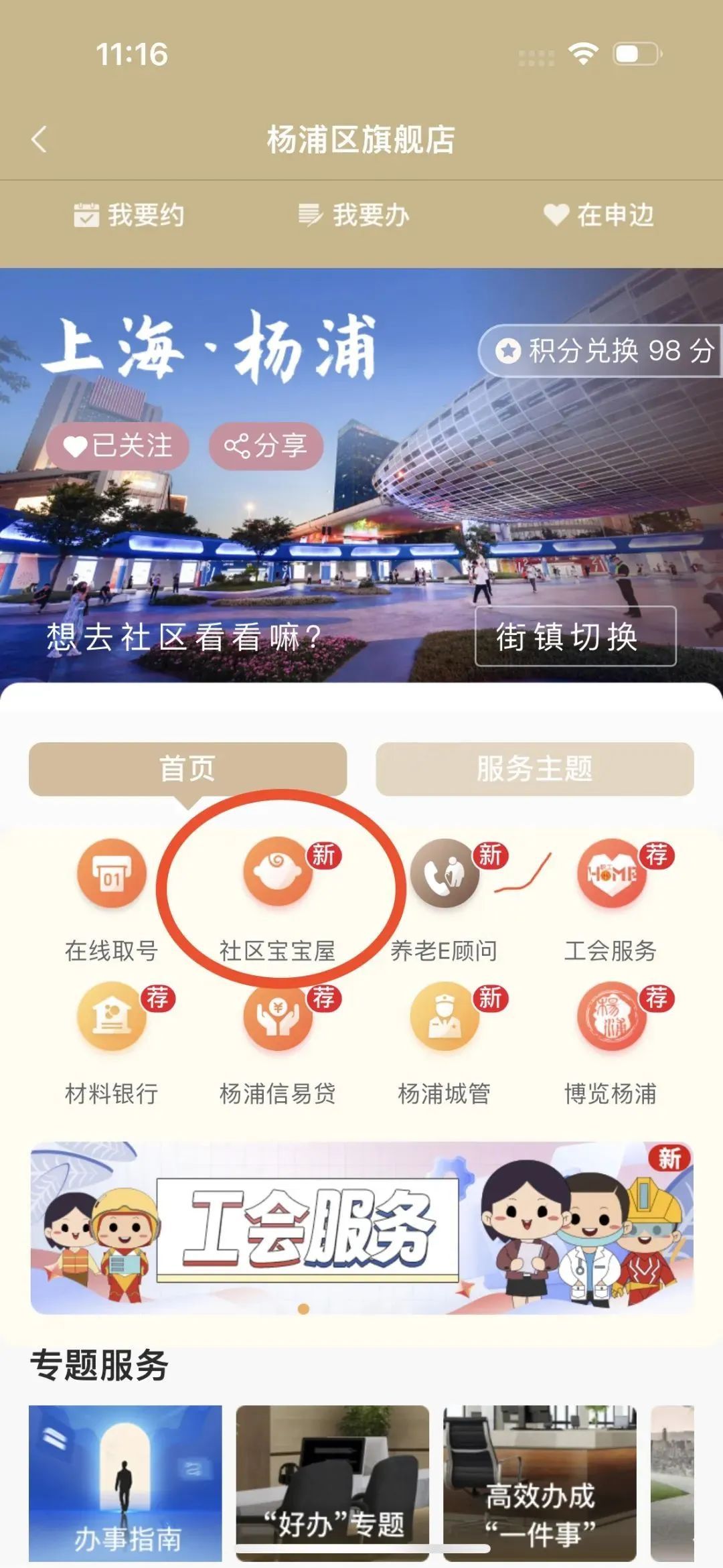
Task: Share via the 分享 button
Action: click(266, 446)
